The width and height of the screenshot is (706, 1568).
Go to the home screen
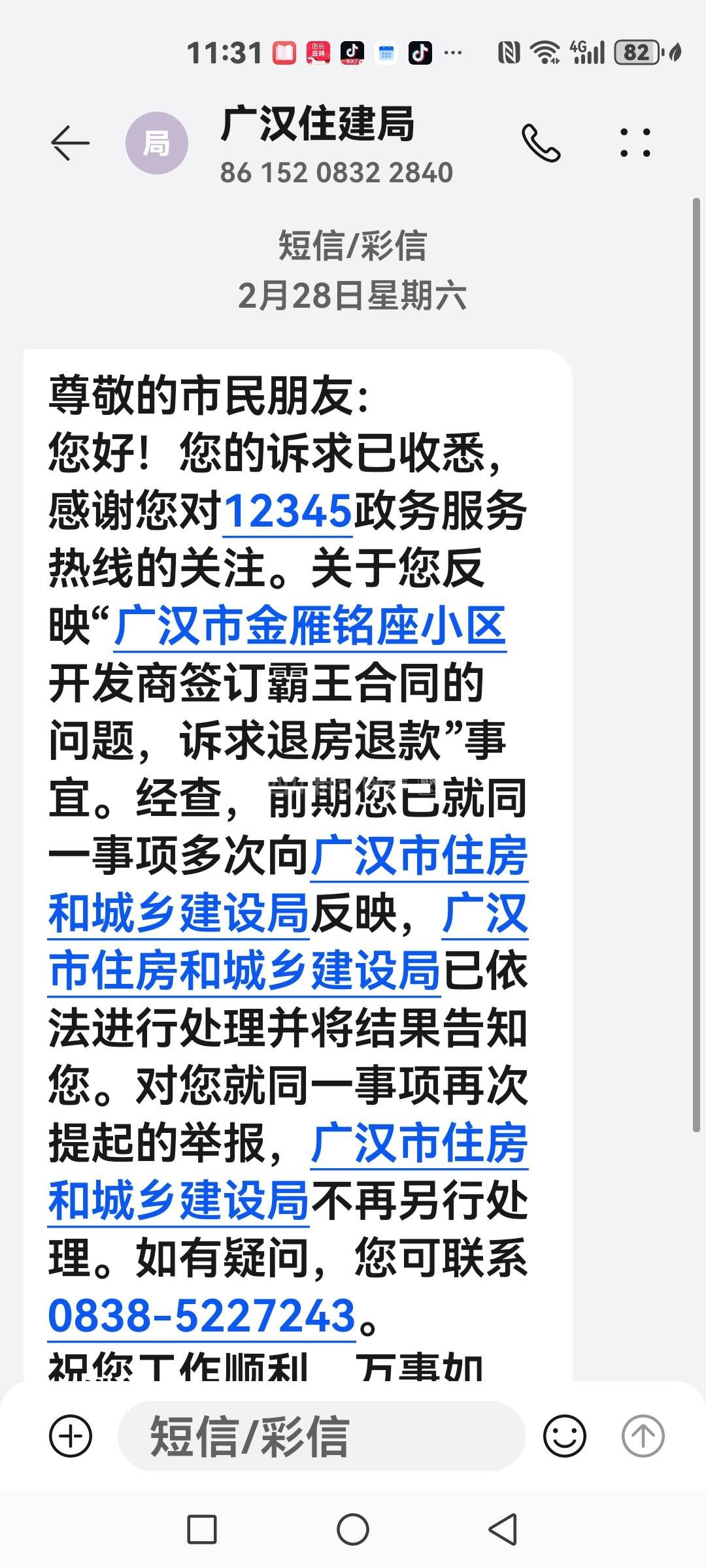353,1529
